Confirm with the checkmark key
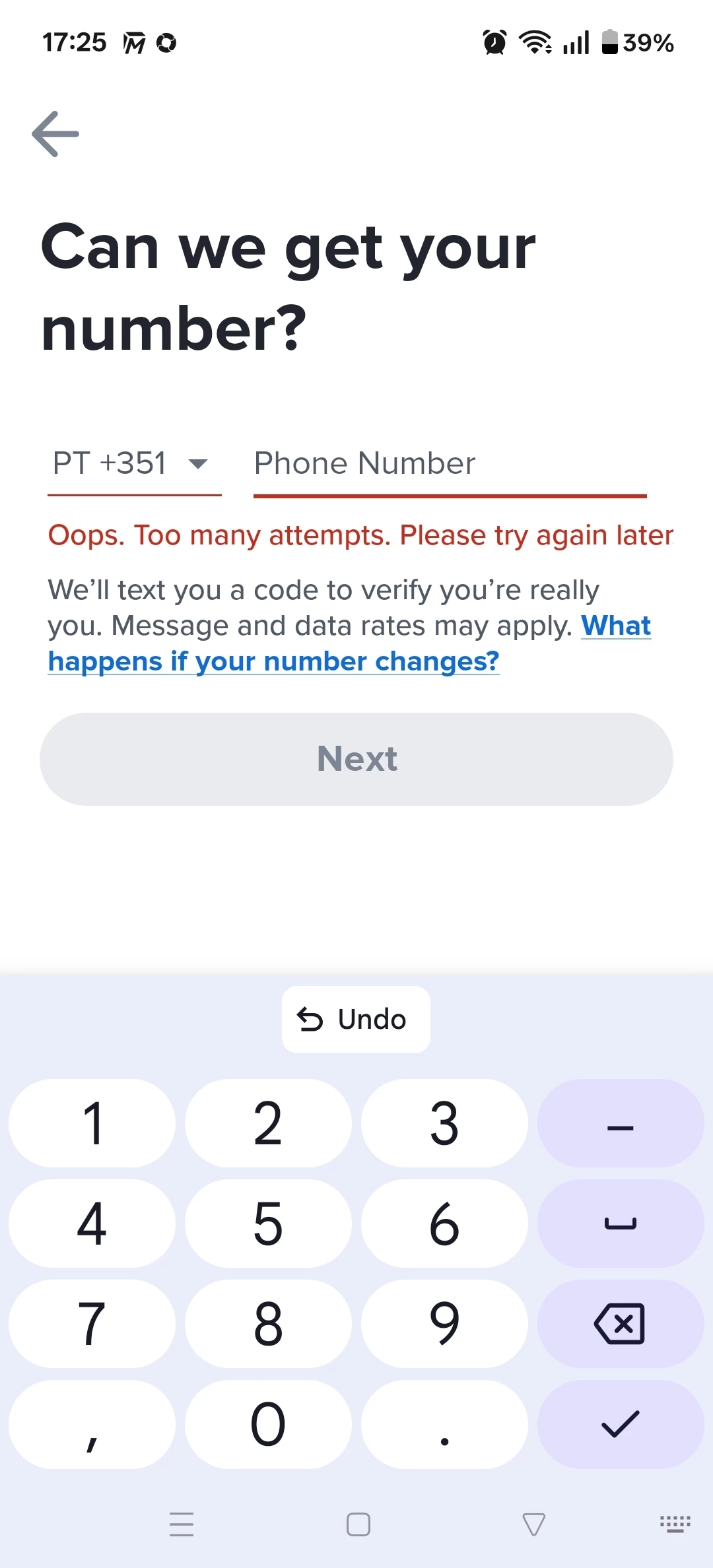Viewport: 713px width, 1568px height. pyautogui.click(x=620, y=1423)
